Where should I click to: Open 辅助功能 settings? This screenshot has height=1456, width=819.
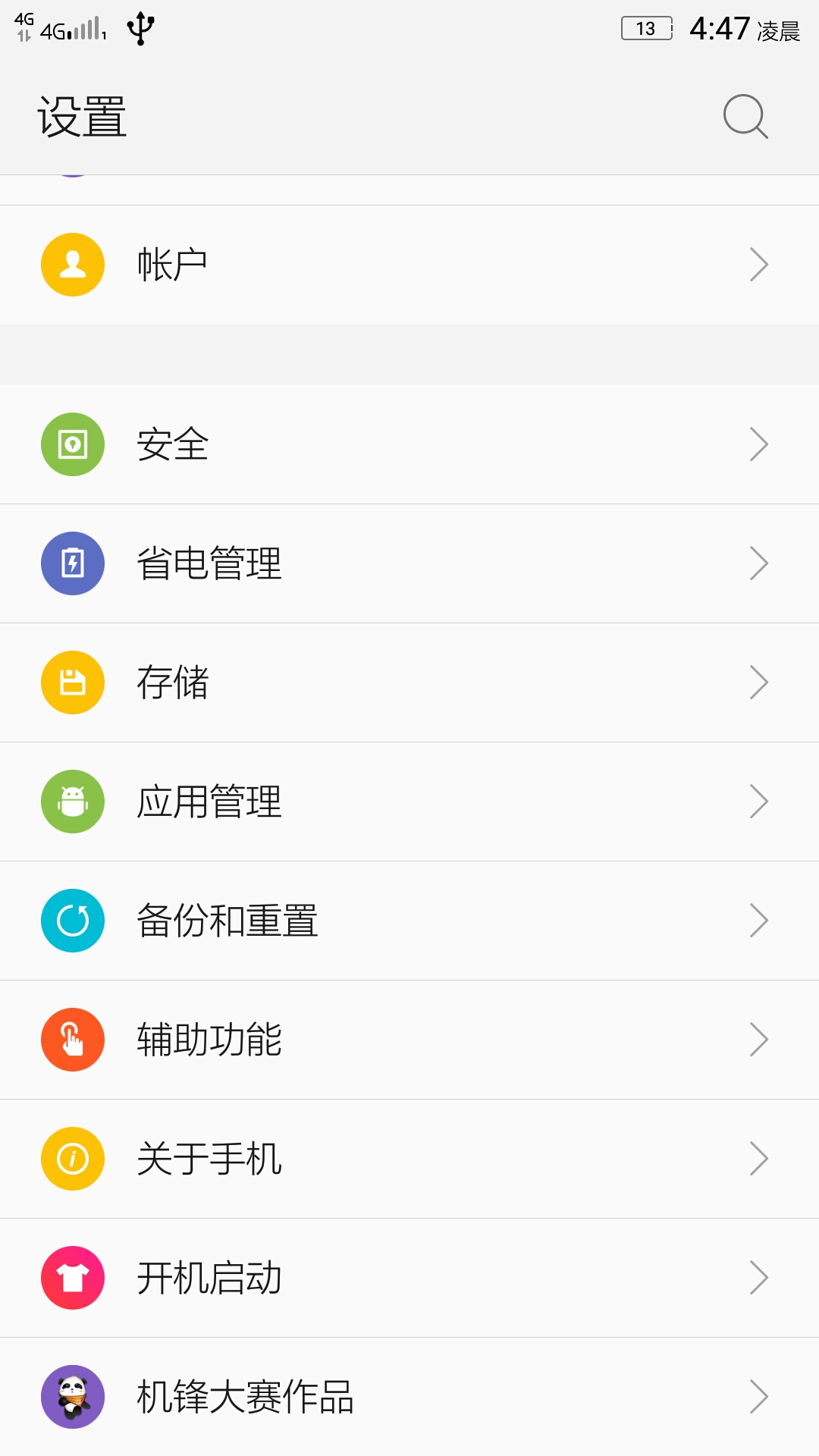[x=409, y=1040]
